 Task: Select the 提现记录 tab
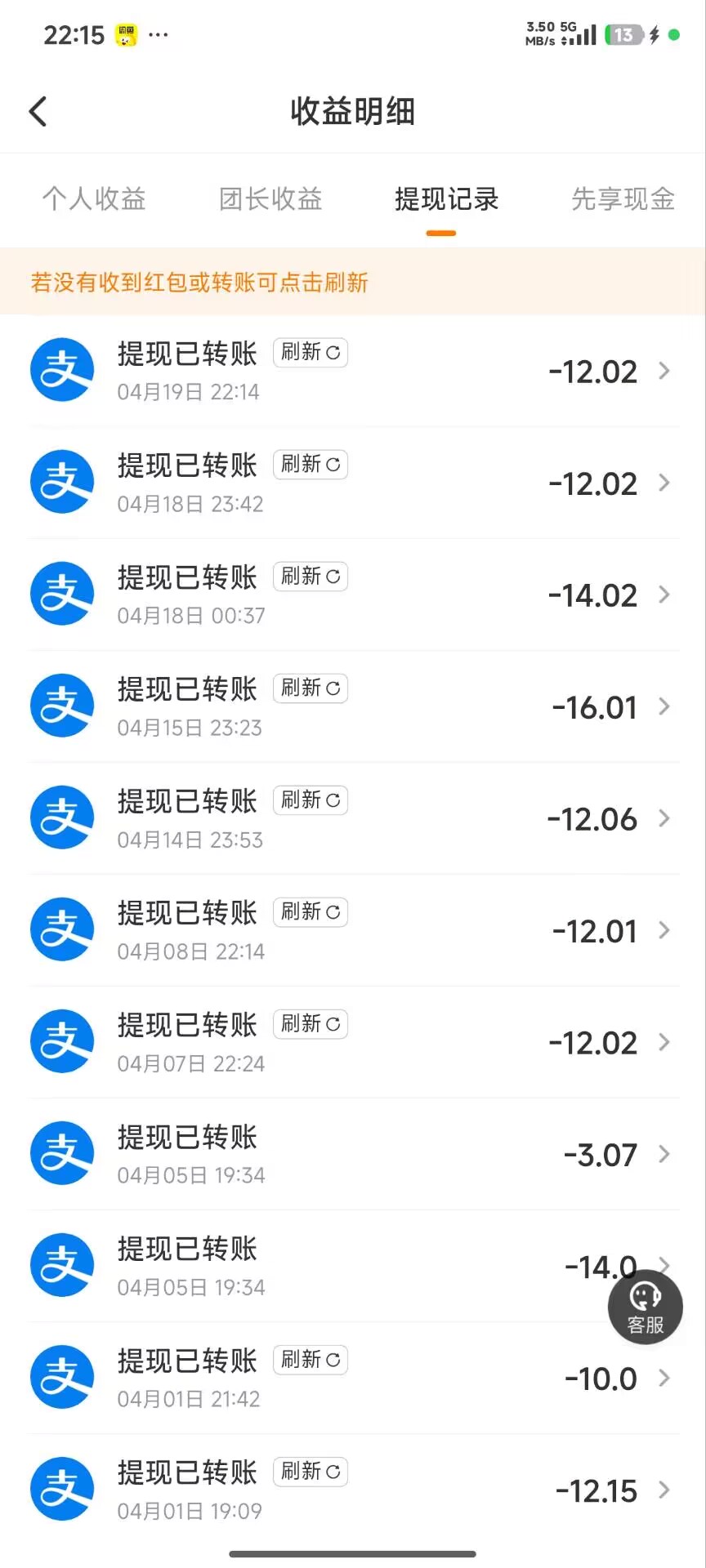[x=446, y=199]
